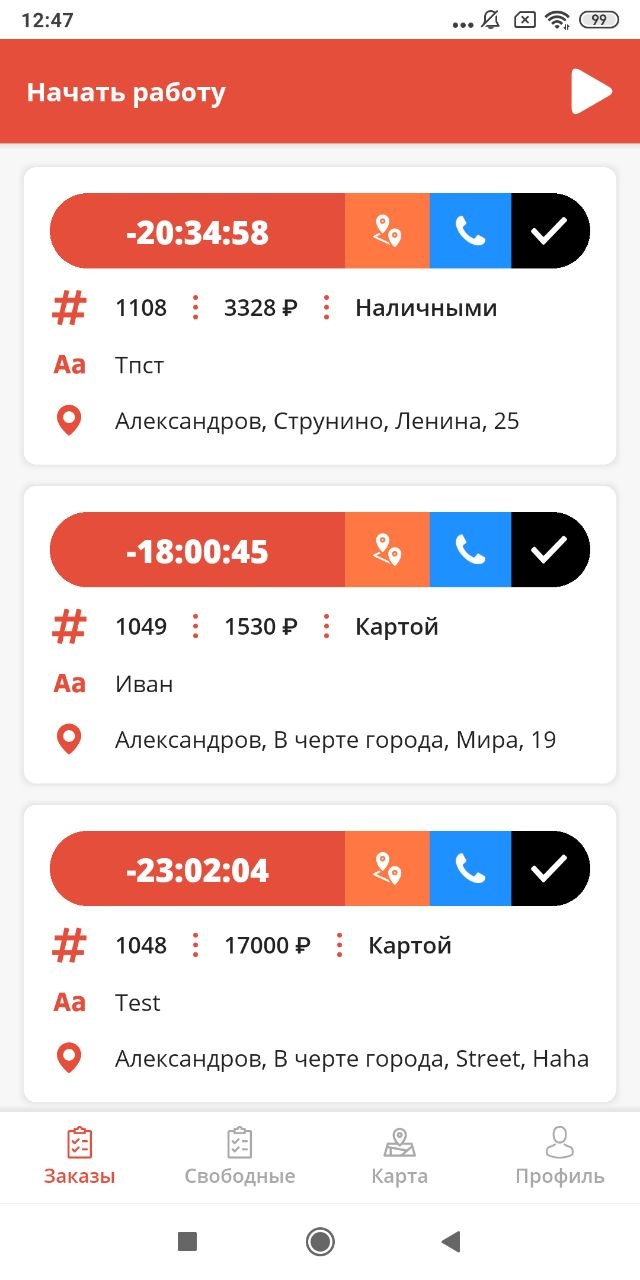Screen dimensions: 640x1280
Task: Switch to the Карта tab
Action: tap(400, 1157)
